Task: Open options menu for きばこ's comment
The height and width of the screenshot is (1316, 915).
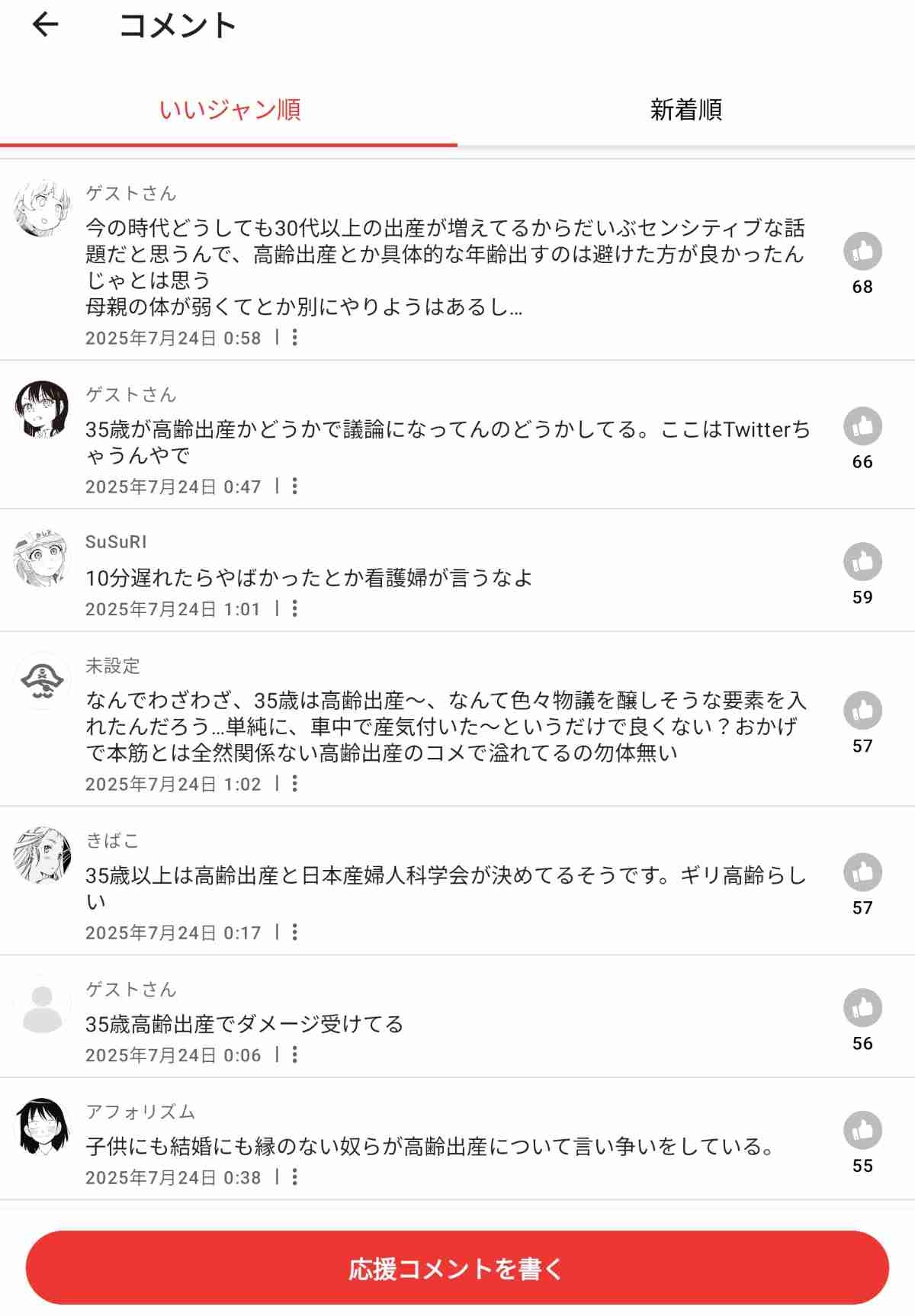Action: click(295, 932)
